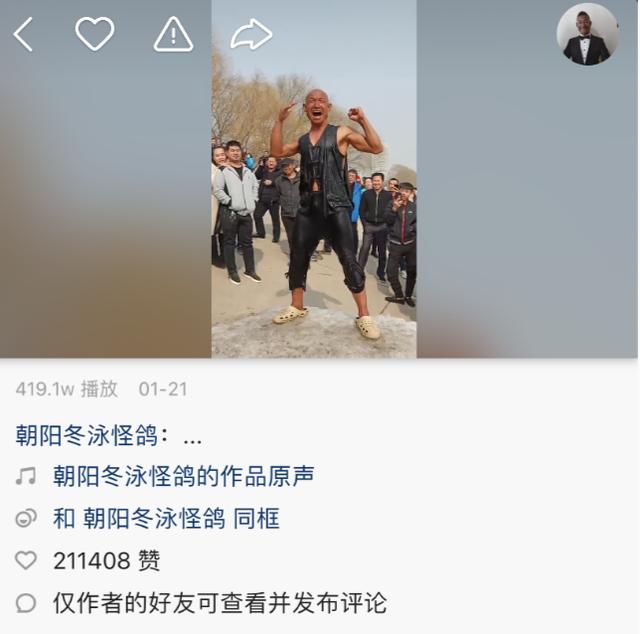Screen dimensions: 640x634
Task: Report the video via the warning triangle
Action: point(173,35)
